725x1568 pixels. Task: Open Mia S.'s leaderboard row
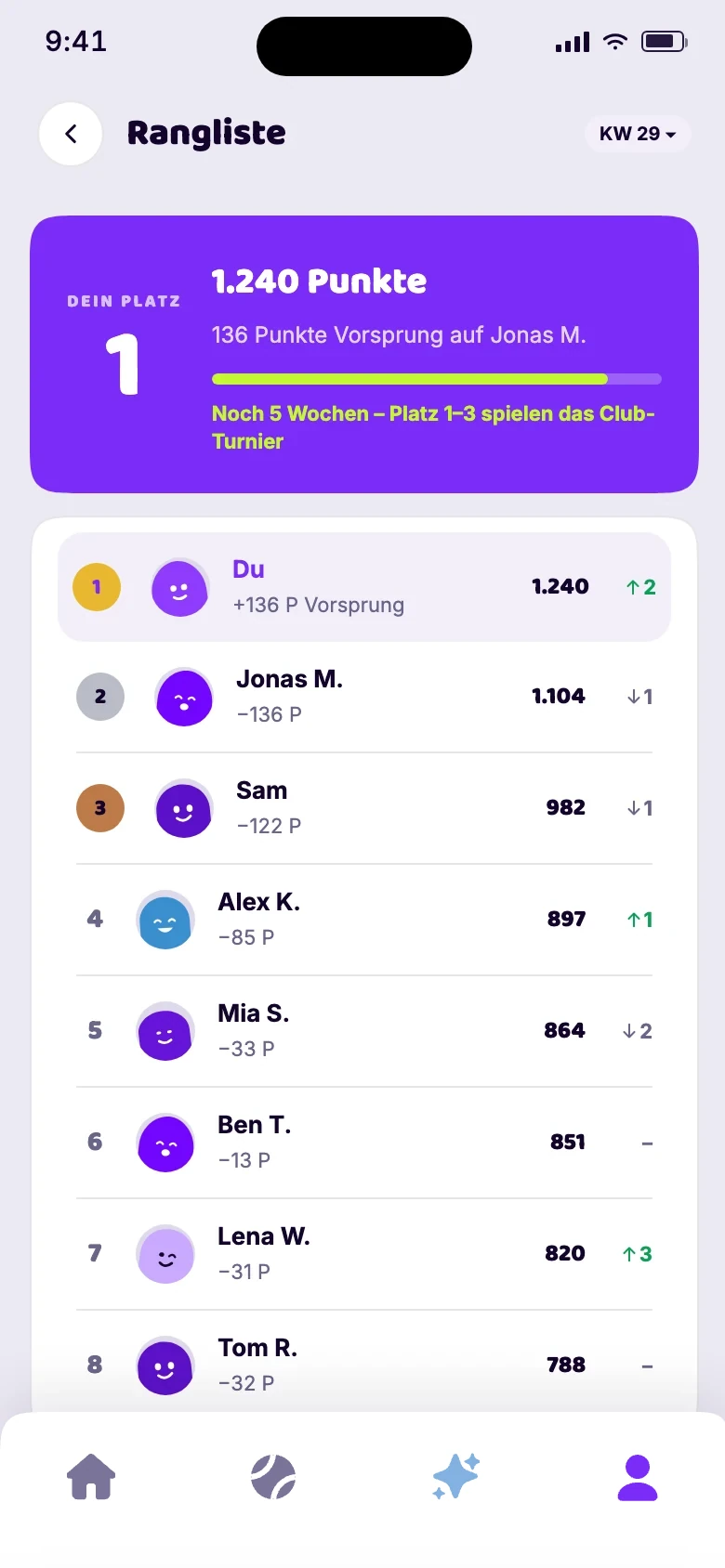(x=364, y=1031)
